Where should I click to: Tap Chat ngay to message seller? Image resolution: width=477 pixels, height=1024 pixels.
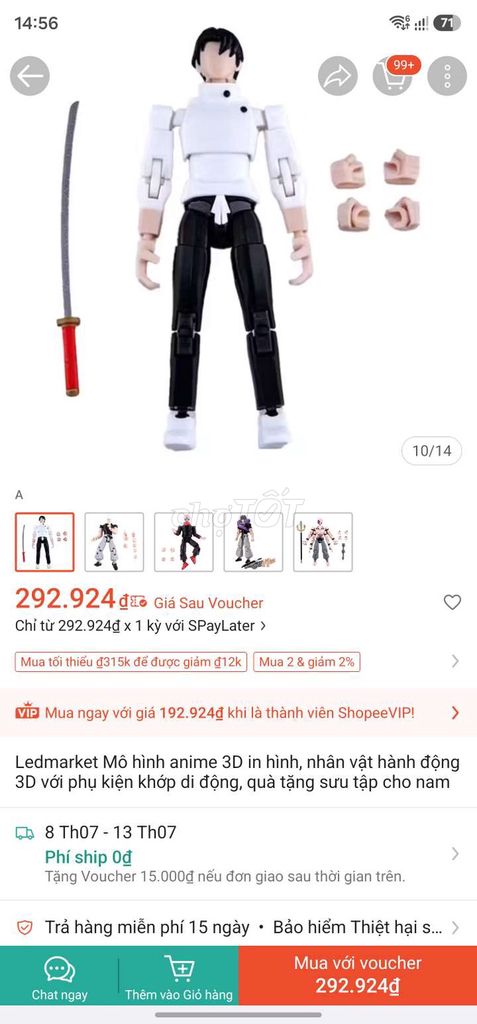pyautogui.click(x=59, y=977)
